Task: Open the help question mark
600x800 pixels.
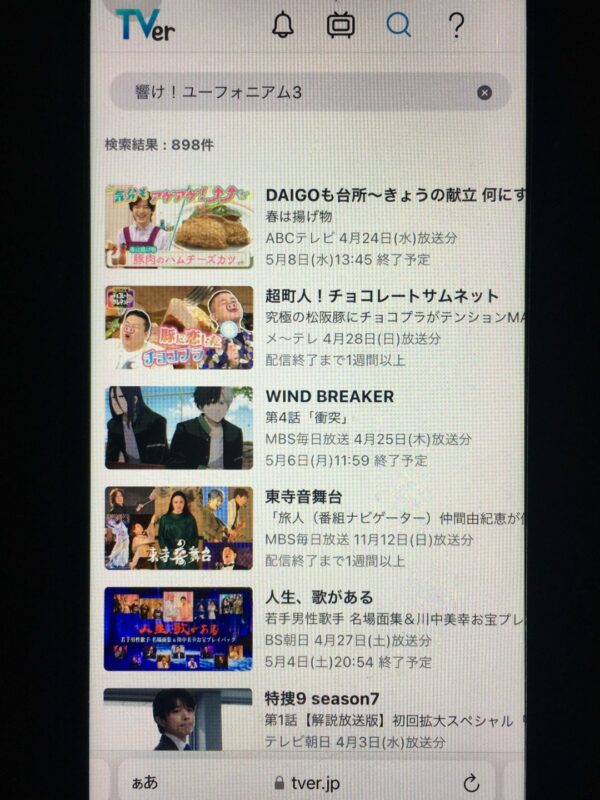Action: [456, 25]
